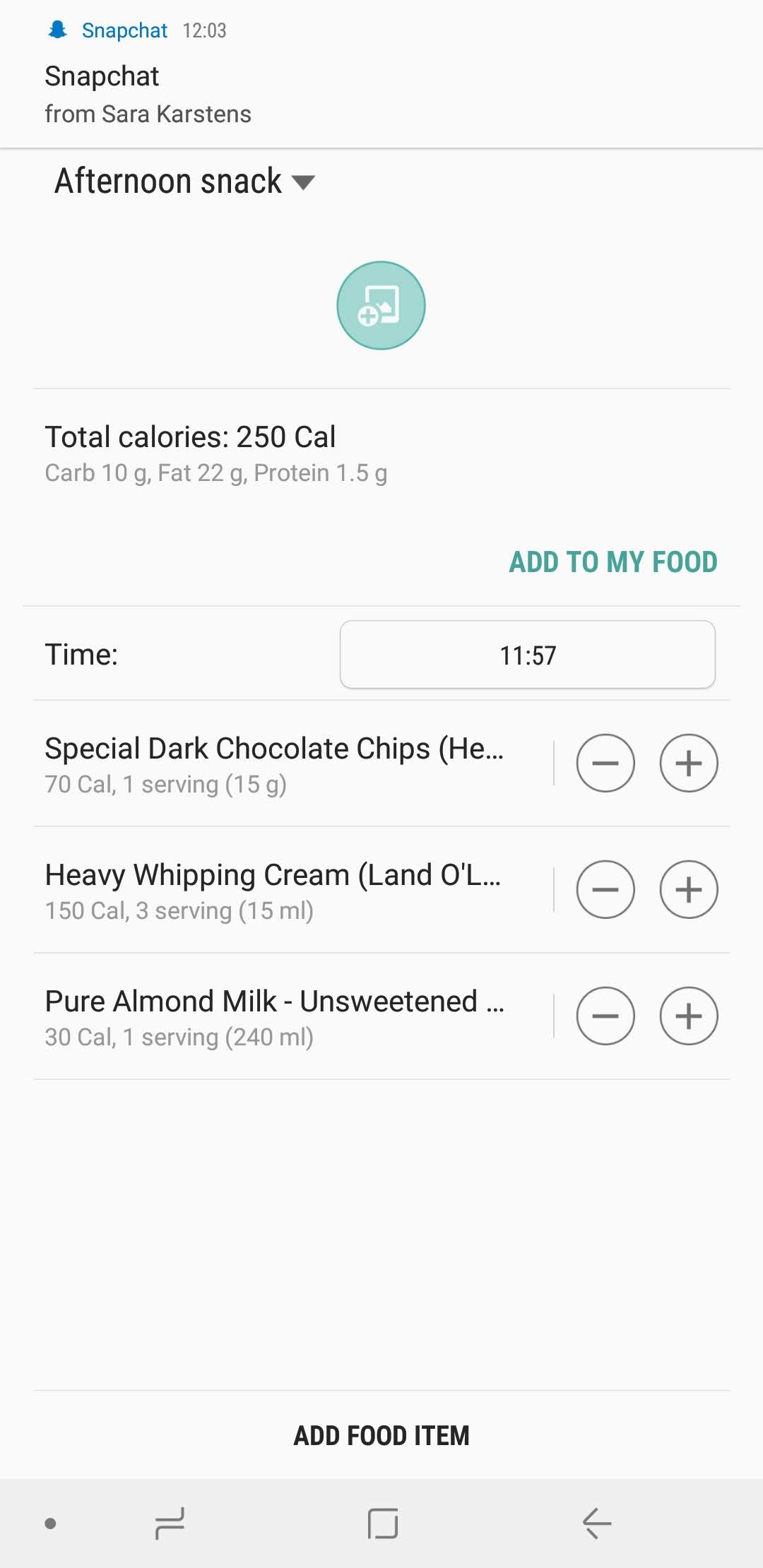Image resolution: width=763 pixels, height=1568 pixels.
Task: Increase servings of Special Dark Chocolate Chips
Action: tap(689, 763)
